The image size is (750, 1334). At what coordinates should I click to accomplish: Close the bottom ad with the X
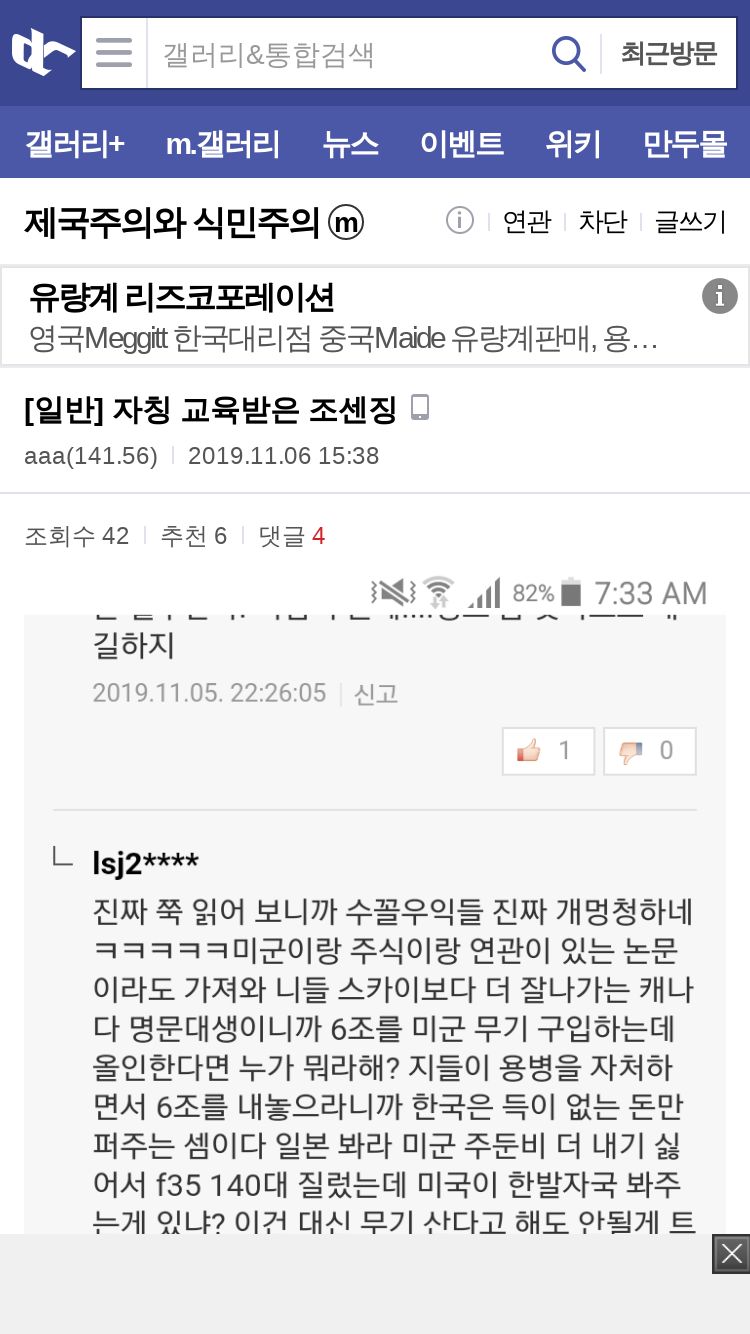(x=731, y=1254)
